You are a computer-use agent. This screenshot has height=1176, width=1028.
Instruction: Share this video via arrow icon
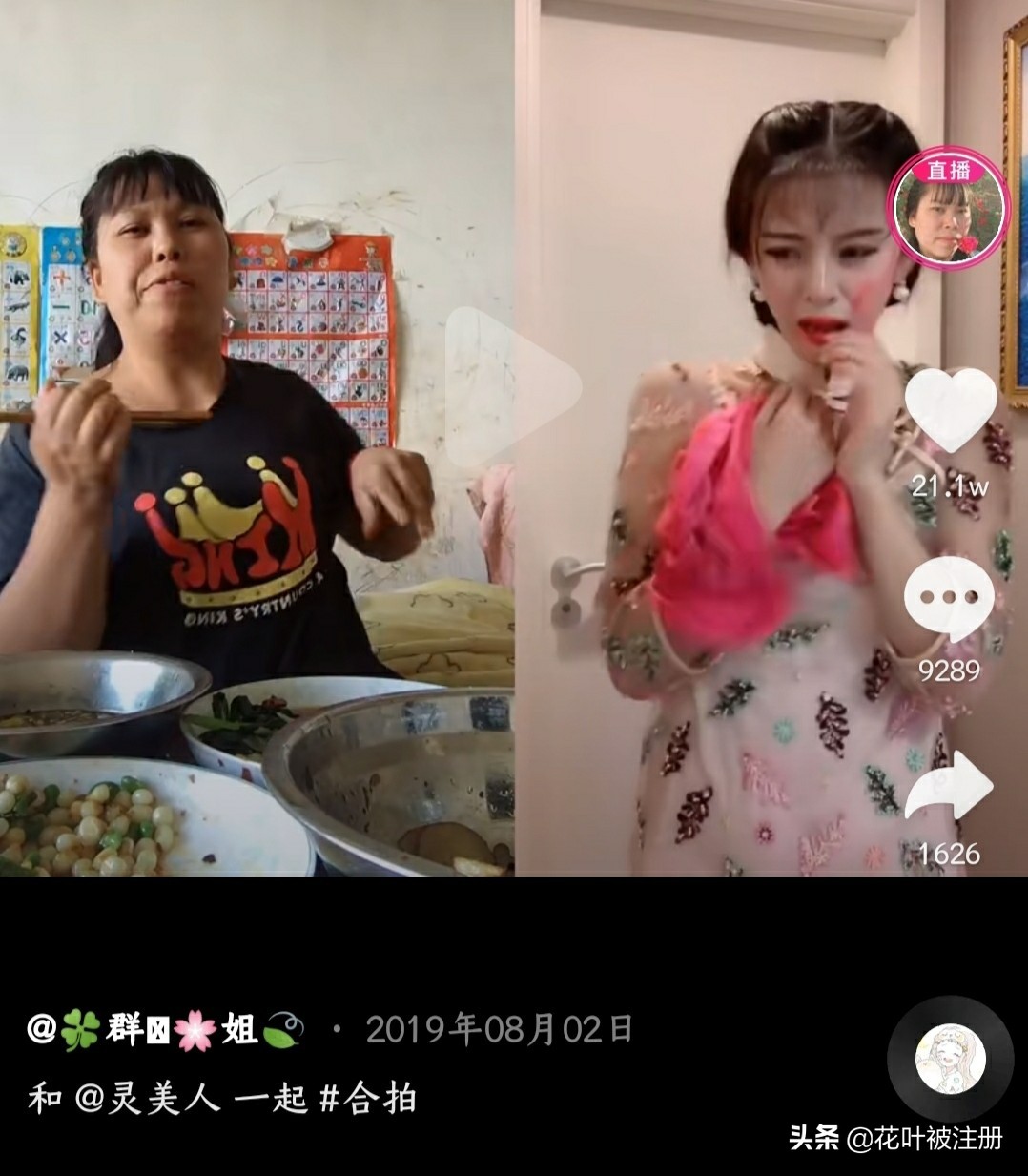tap(949, 785)
